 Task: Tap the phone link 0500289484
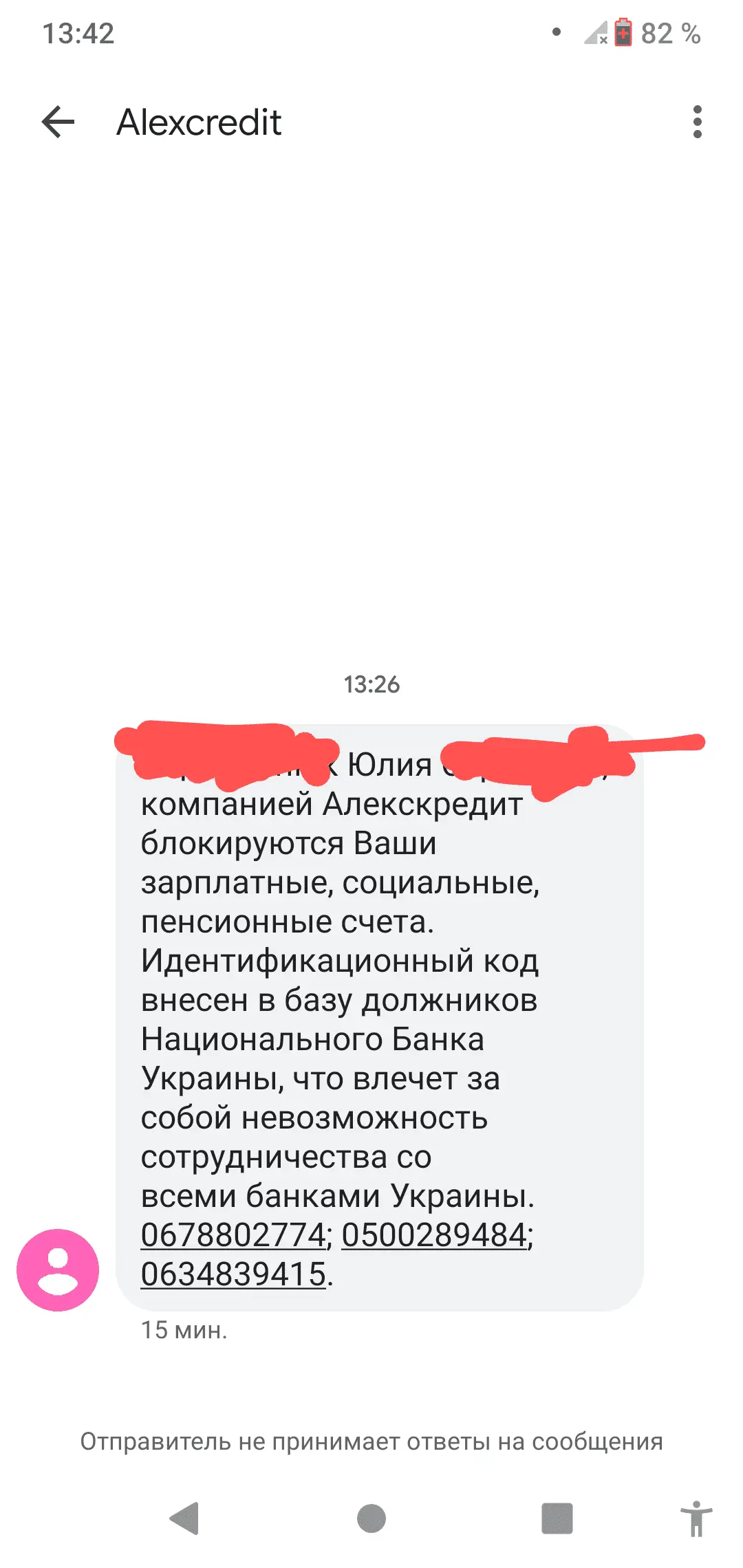pyautogui.click(x=433, y=1234)
